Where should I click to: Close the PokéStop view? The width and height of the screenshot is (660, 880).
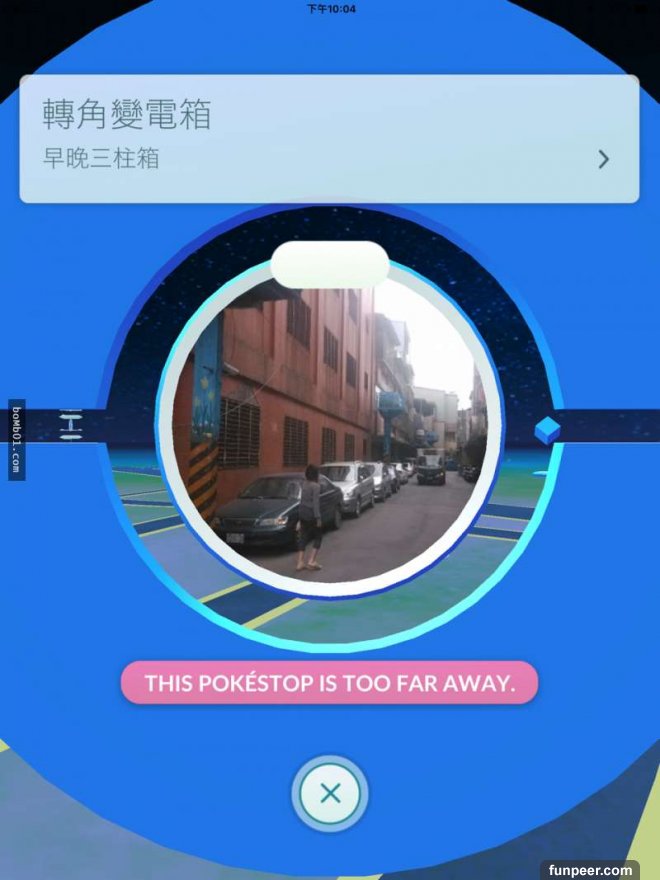[x=330, y=794]
